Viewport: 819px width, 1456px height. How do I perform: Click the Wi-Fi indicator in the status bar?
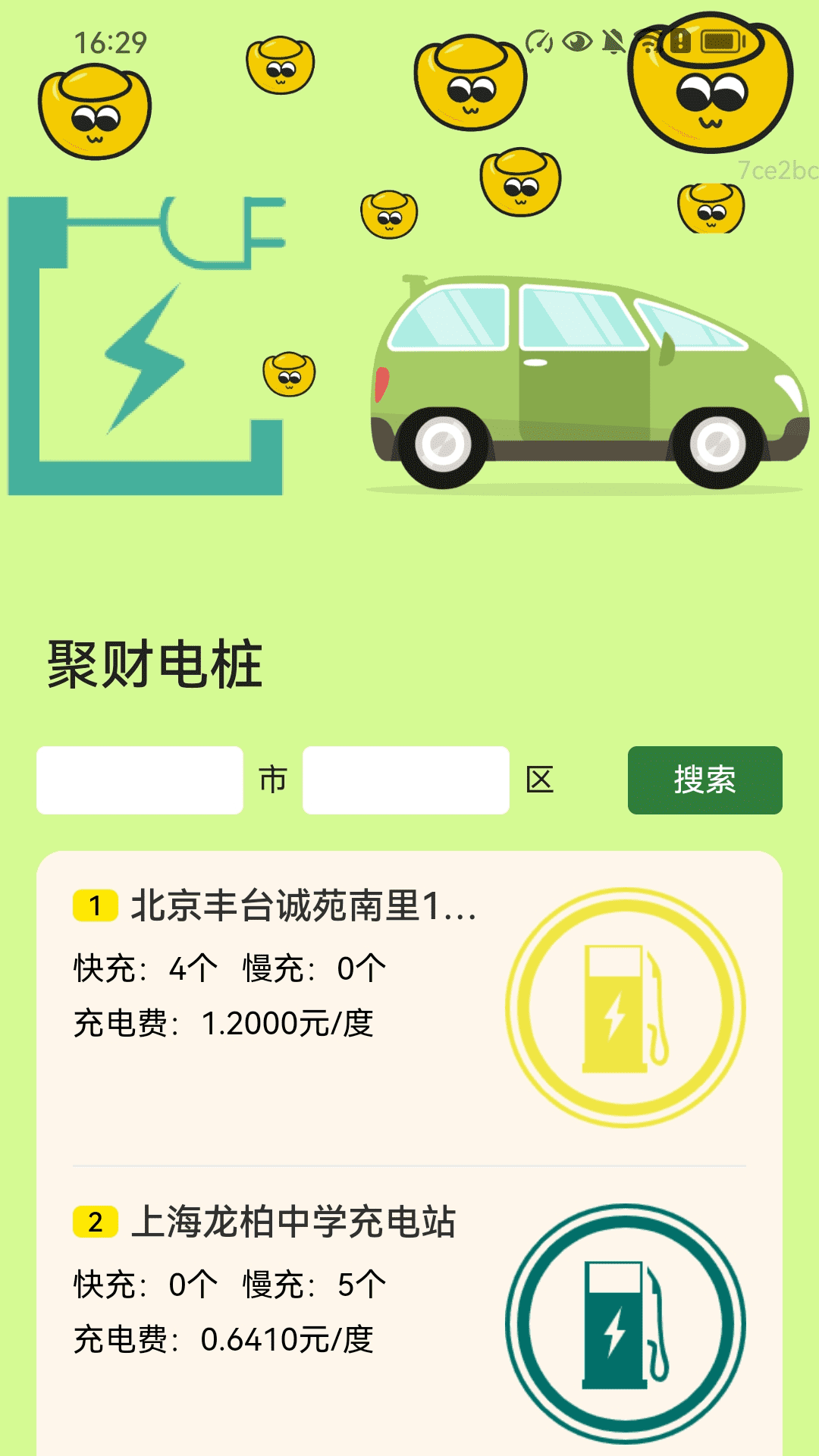[x=648, y=43]
